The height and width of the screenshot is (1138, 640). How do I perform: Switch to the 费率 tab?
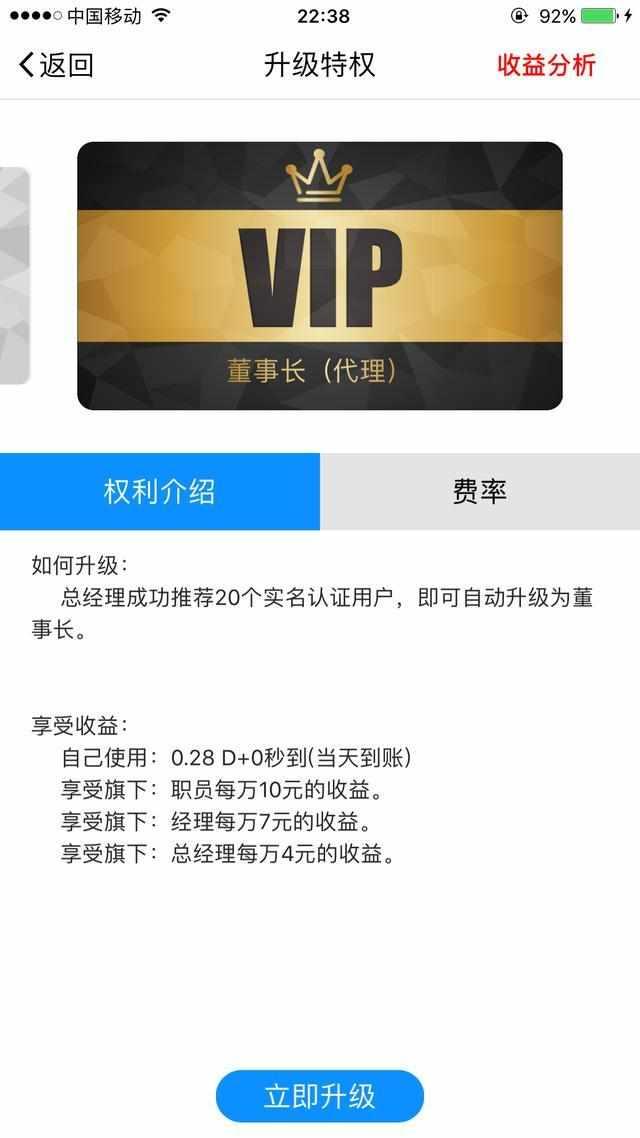pos(480,491)
